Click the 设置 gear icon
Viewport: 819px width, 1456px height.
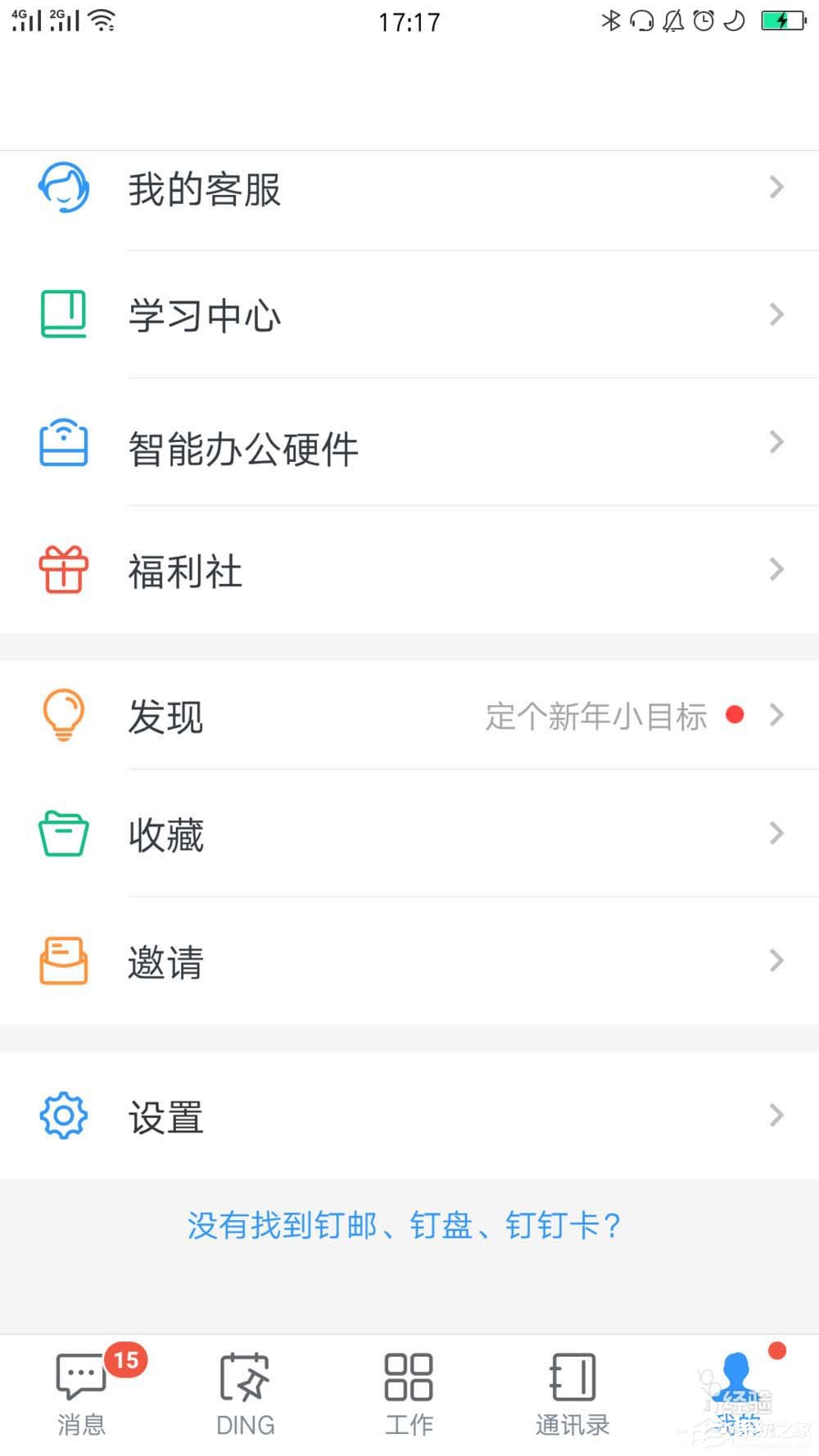tap(63, 1115)
